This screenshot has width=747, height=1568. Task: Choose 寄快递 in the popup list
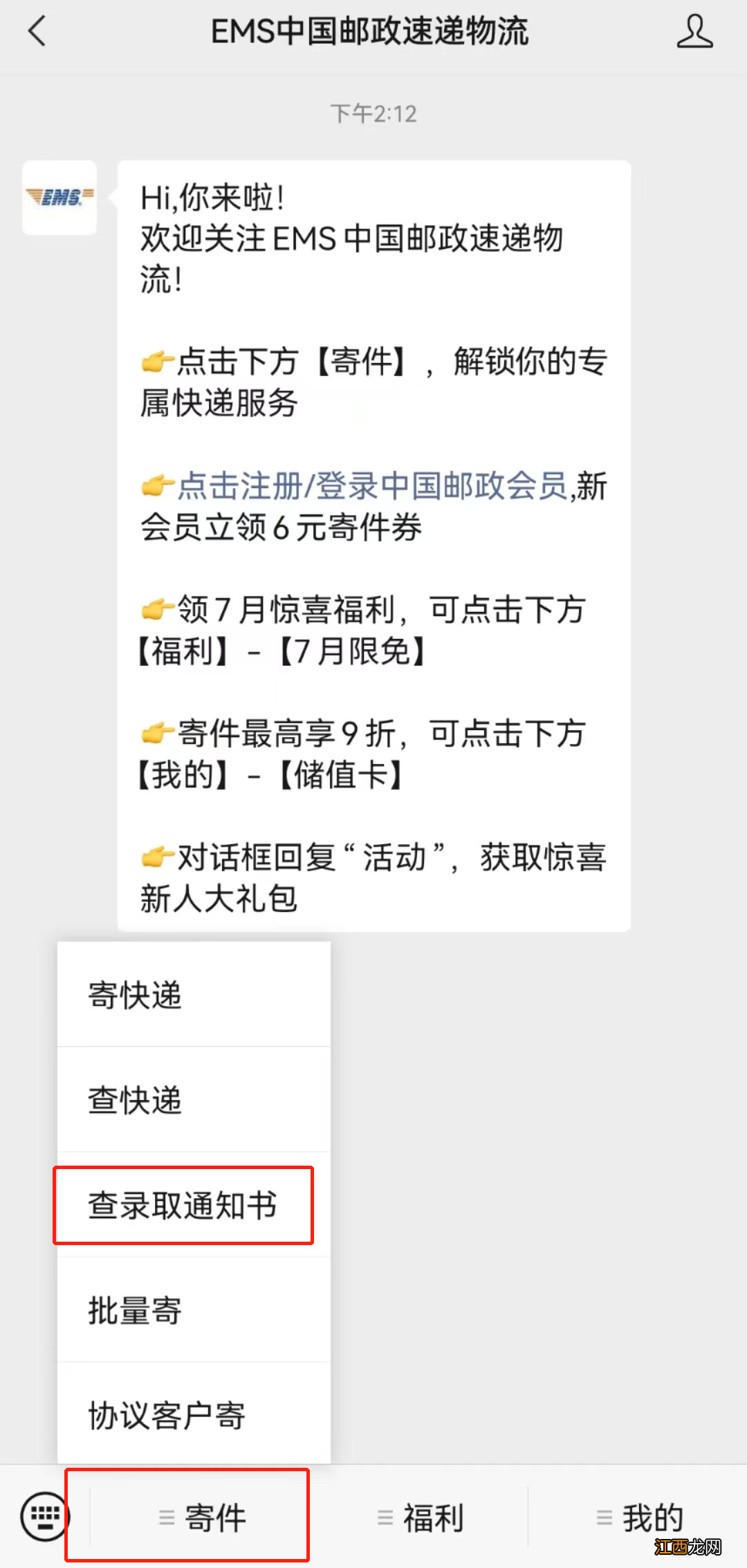[134, 993]
